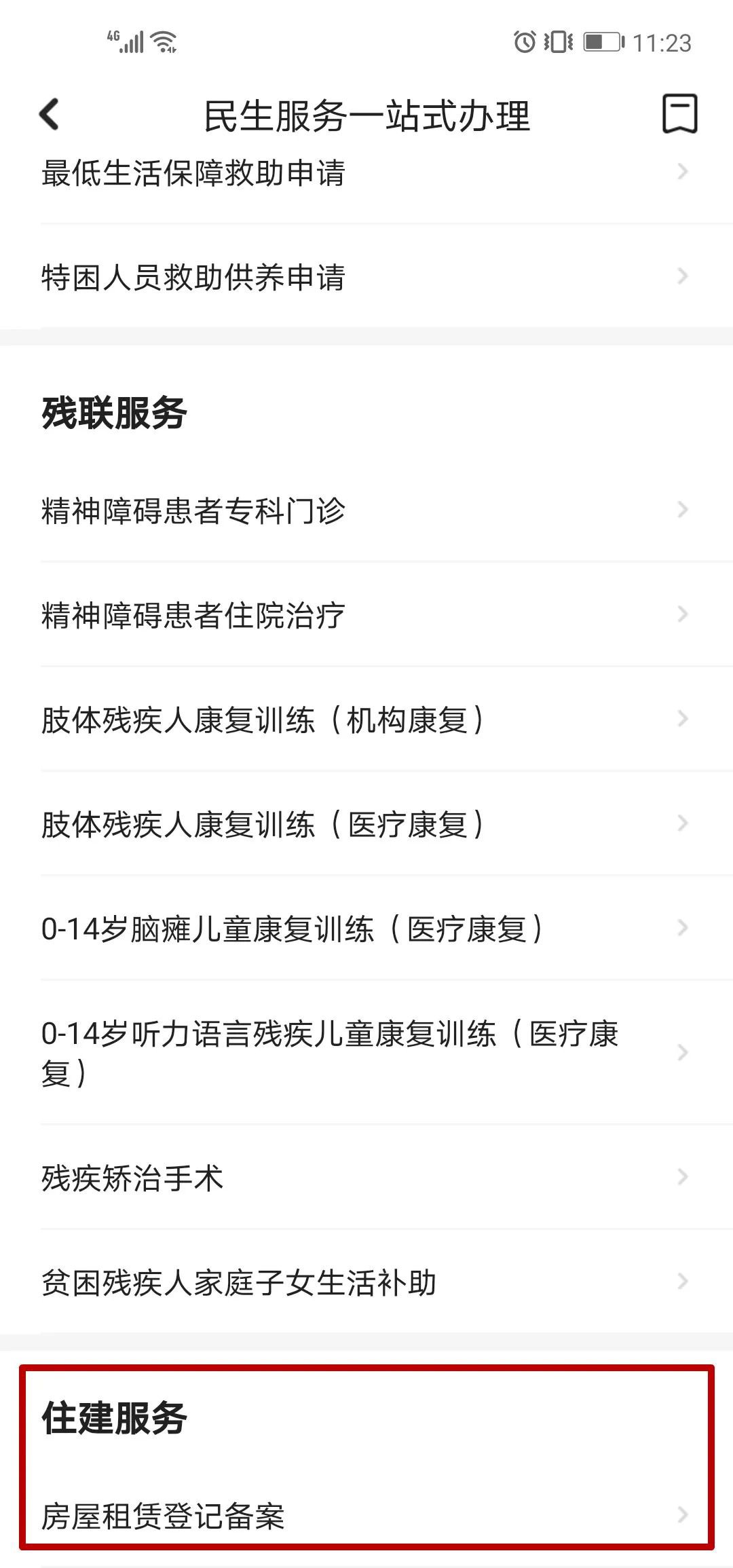The image size is (733, 1568).
Task: Open 0-14岁听力语言残疾儿童康复训练
Action: (330, 1053)
